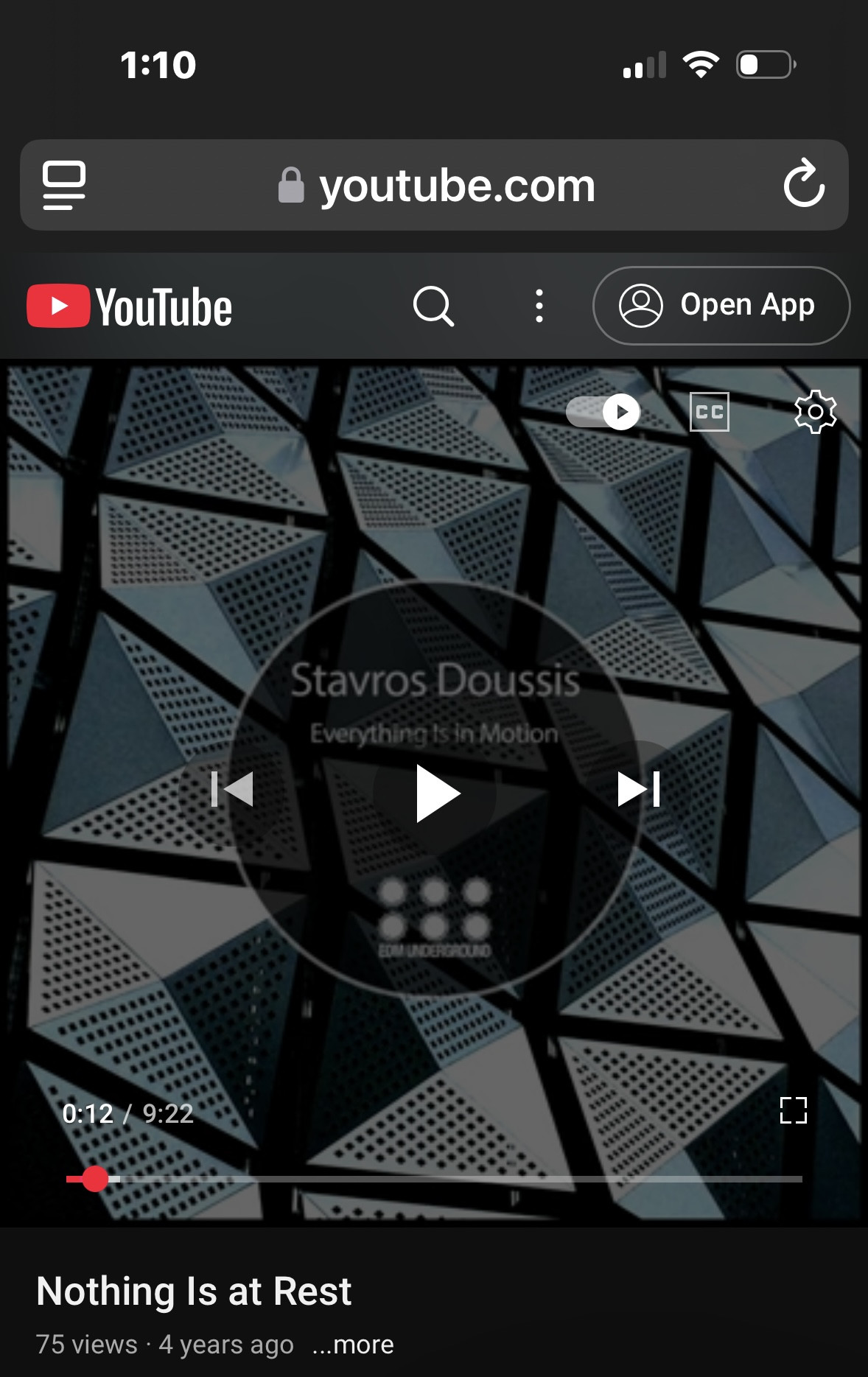Viewport: 868px width, 1377px height.
Task: Enter fullscreen mode
Action: click(793, 1110)
